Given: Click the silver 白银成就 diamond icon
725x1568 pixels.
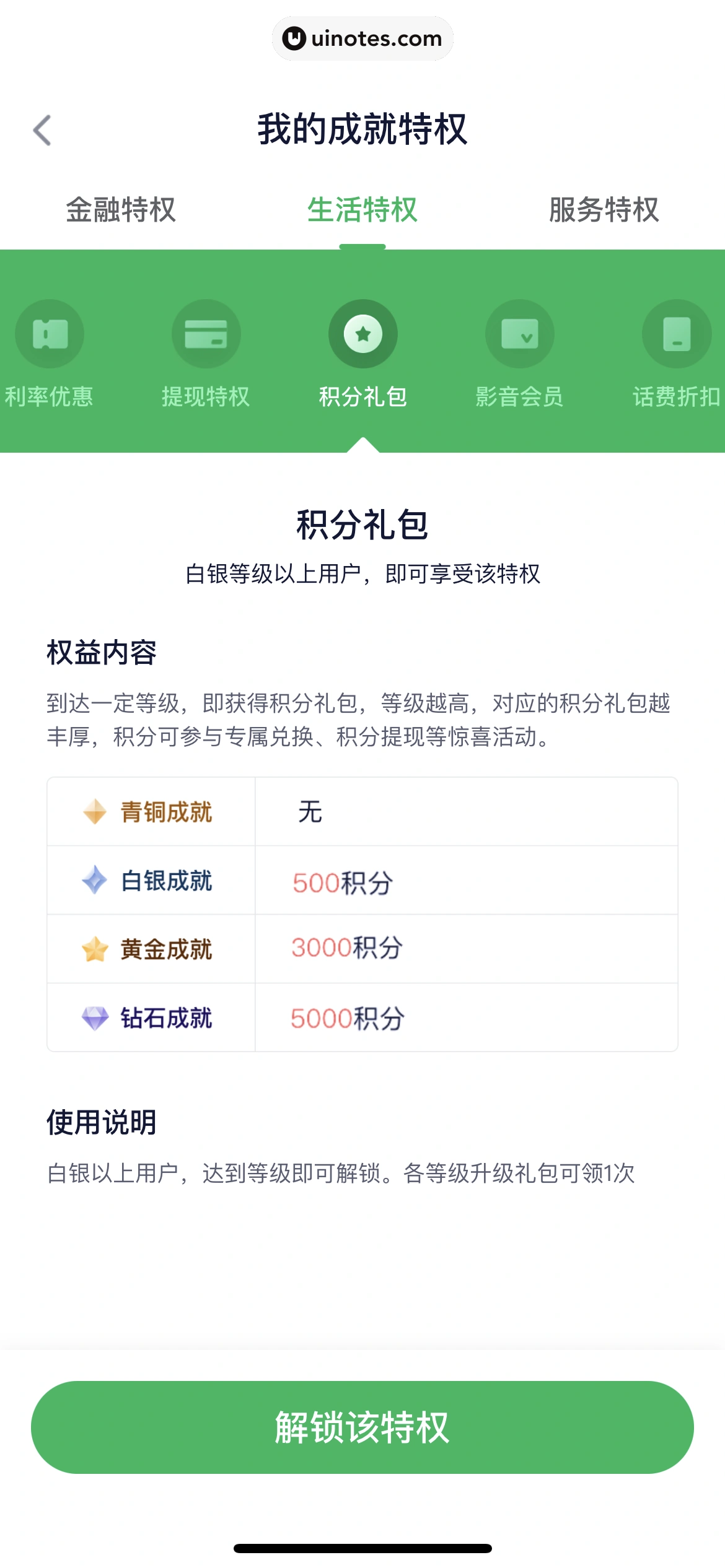Looking at the screenshot, I should (94, 880).
